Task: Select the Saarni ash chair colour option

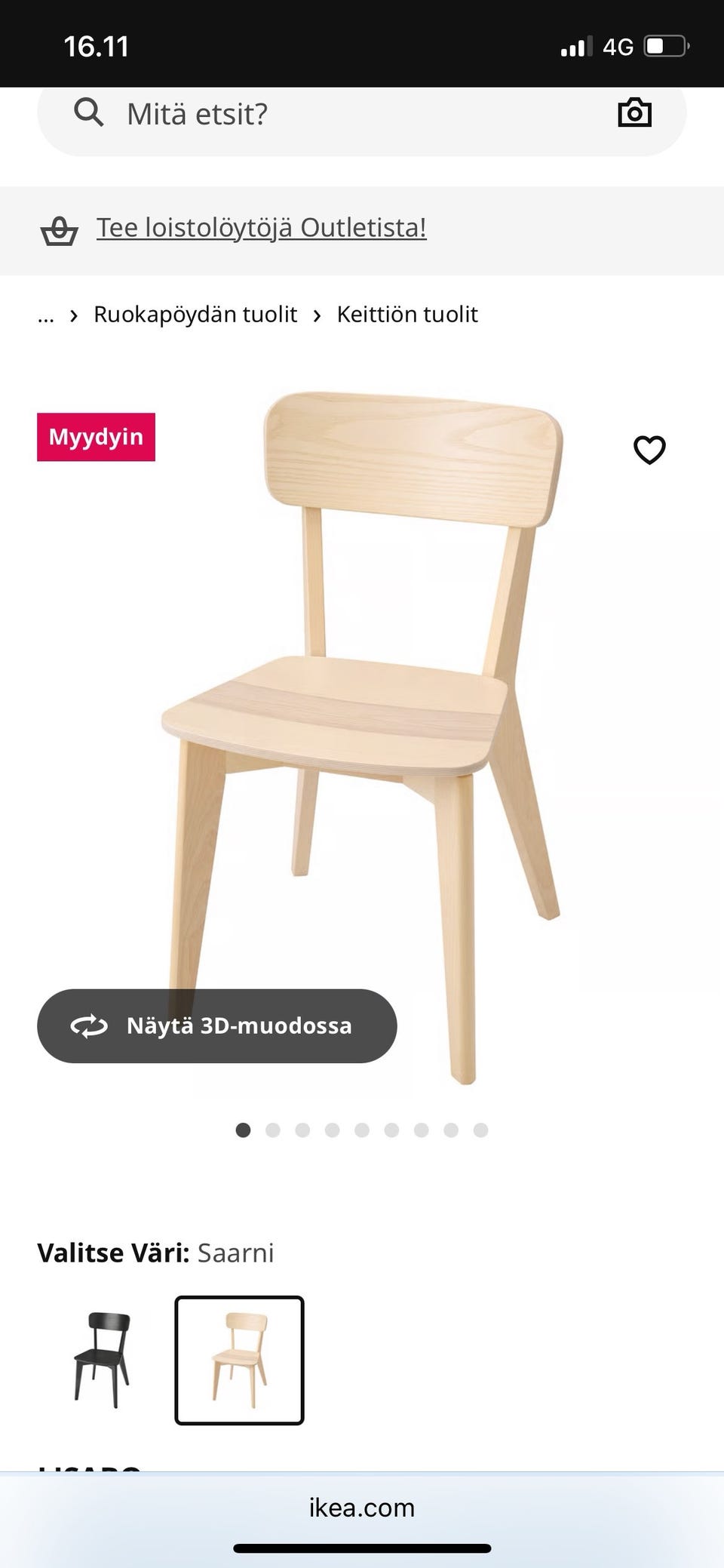Action: click(239, 1360)
